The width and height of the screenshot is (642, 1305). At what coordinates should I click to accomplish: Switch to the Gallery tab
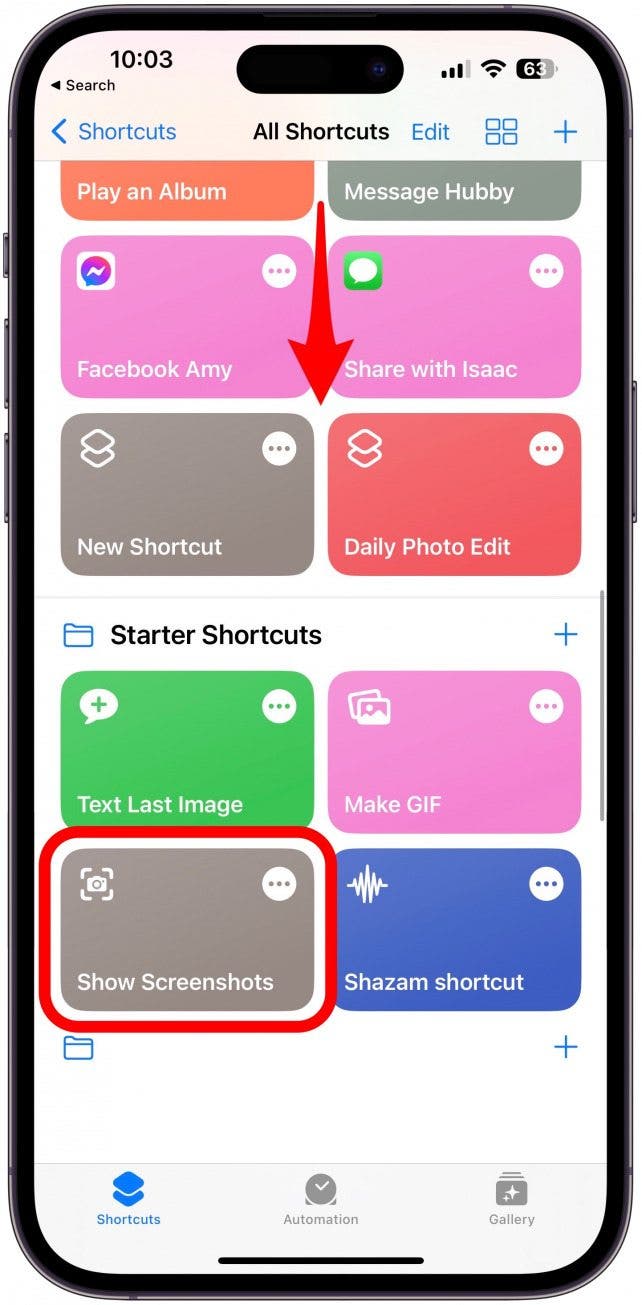pyautogui.click(x=511, y=1199)
